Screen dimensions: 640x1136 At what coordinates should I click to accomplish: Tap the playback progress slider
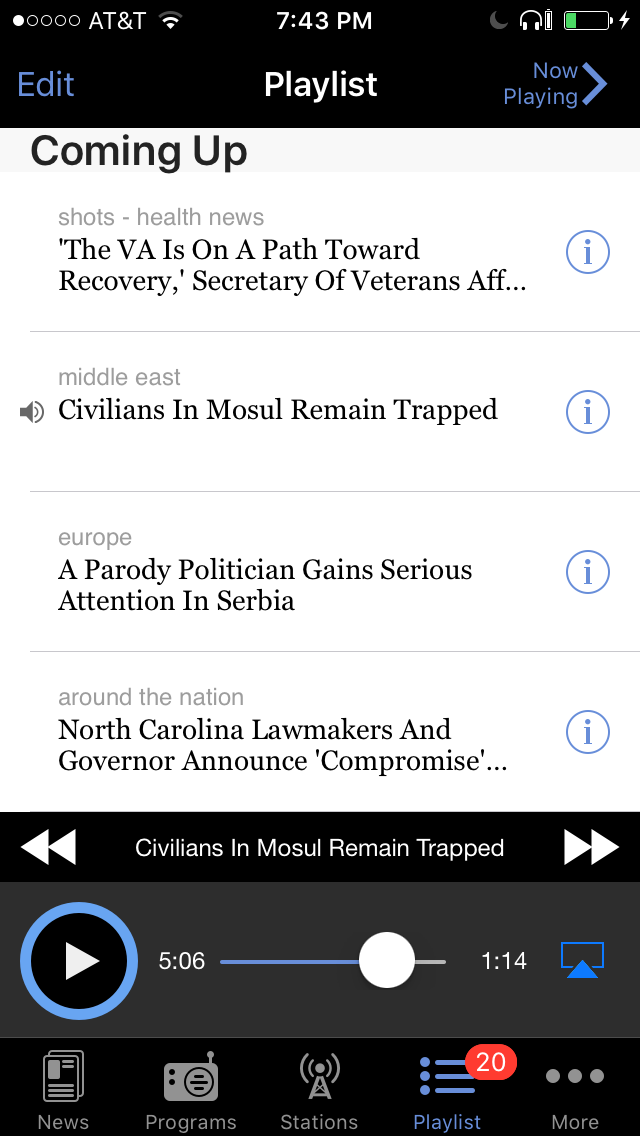click(x=333, y=961)
